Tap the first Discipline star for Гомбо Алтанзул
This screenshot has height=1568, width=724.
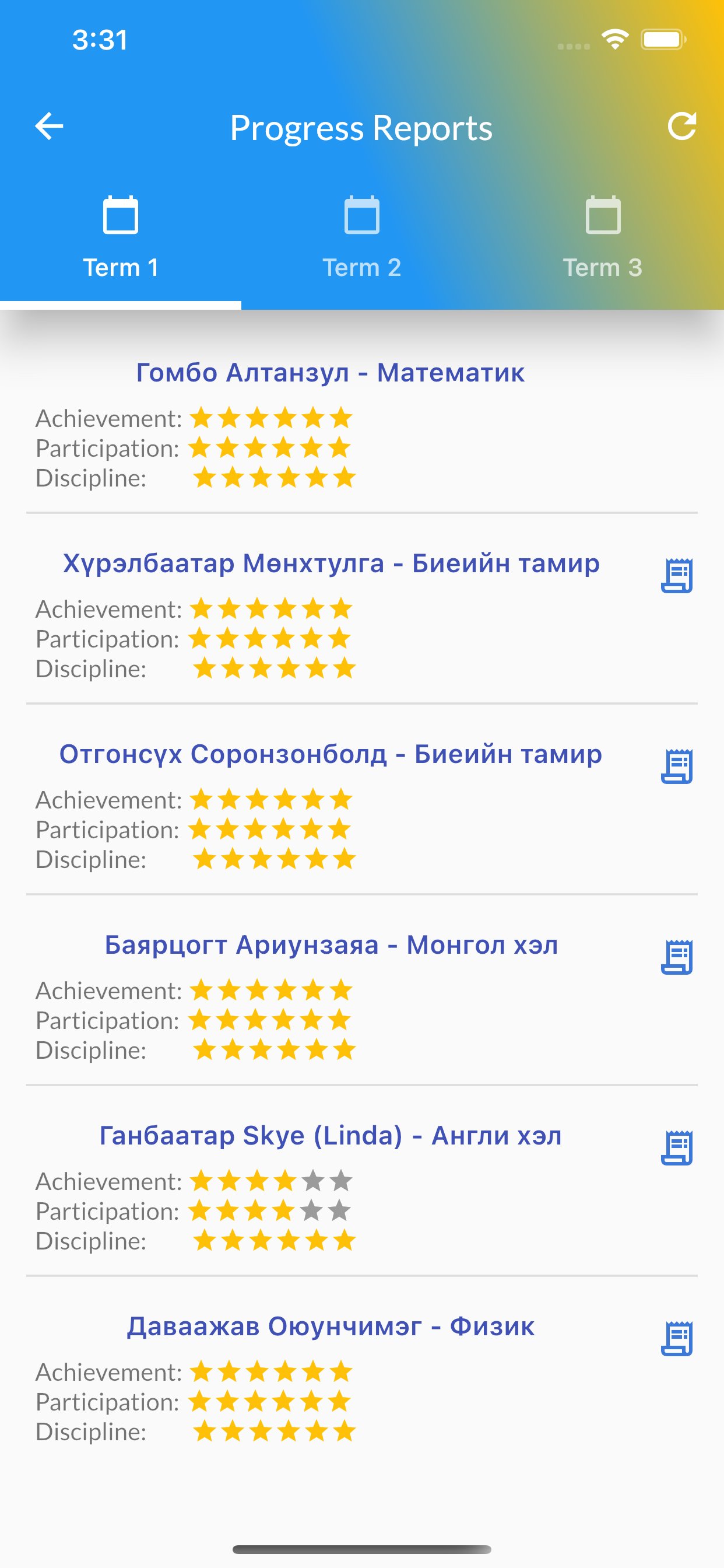tap(205, 478)
